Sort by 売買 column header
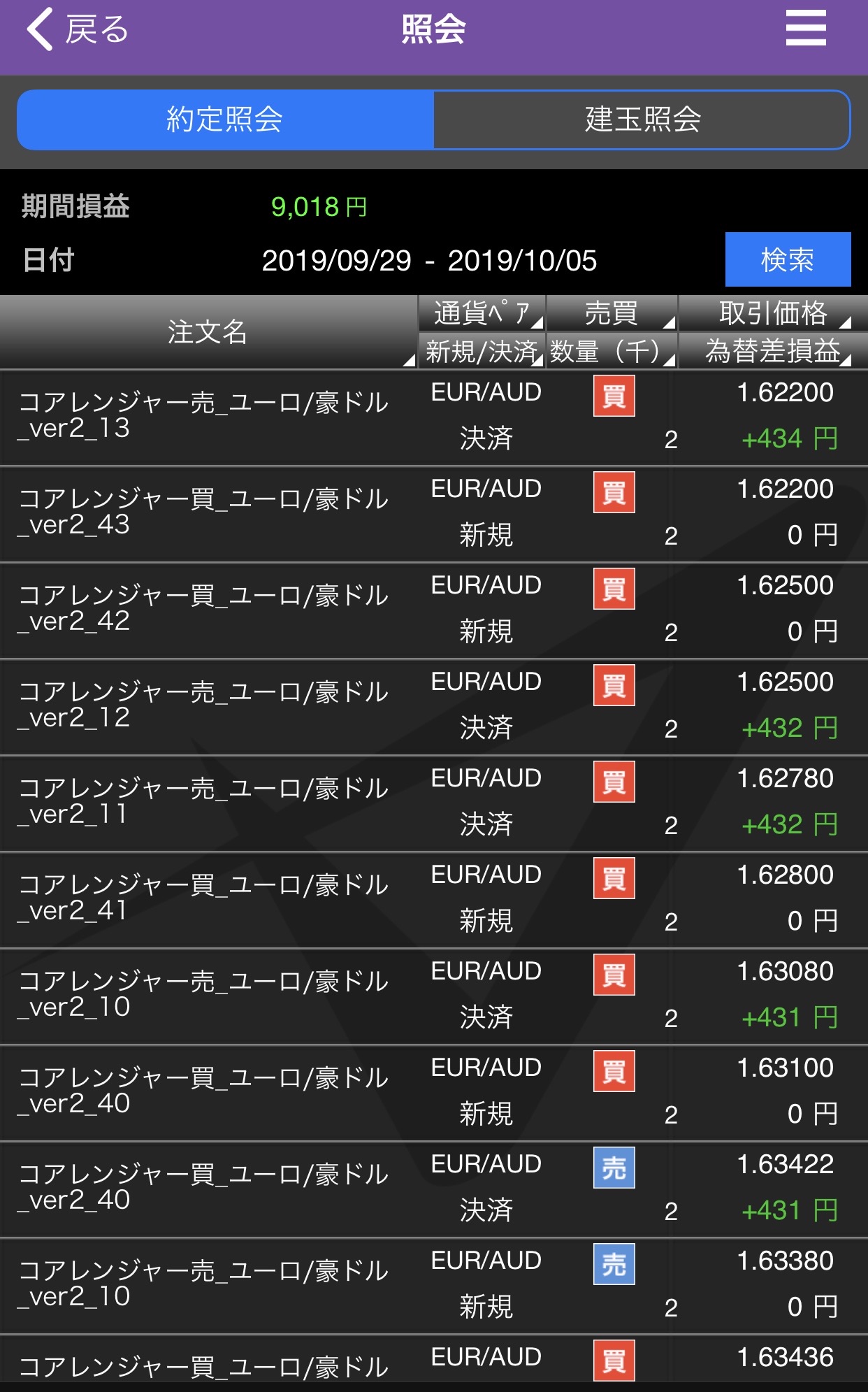Image resolution: width=868 pixels, height=1392 pixels. (x=611, y=313)
